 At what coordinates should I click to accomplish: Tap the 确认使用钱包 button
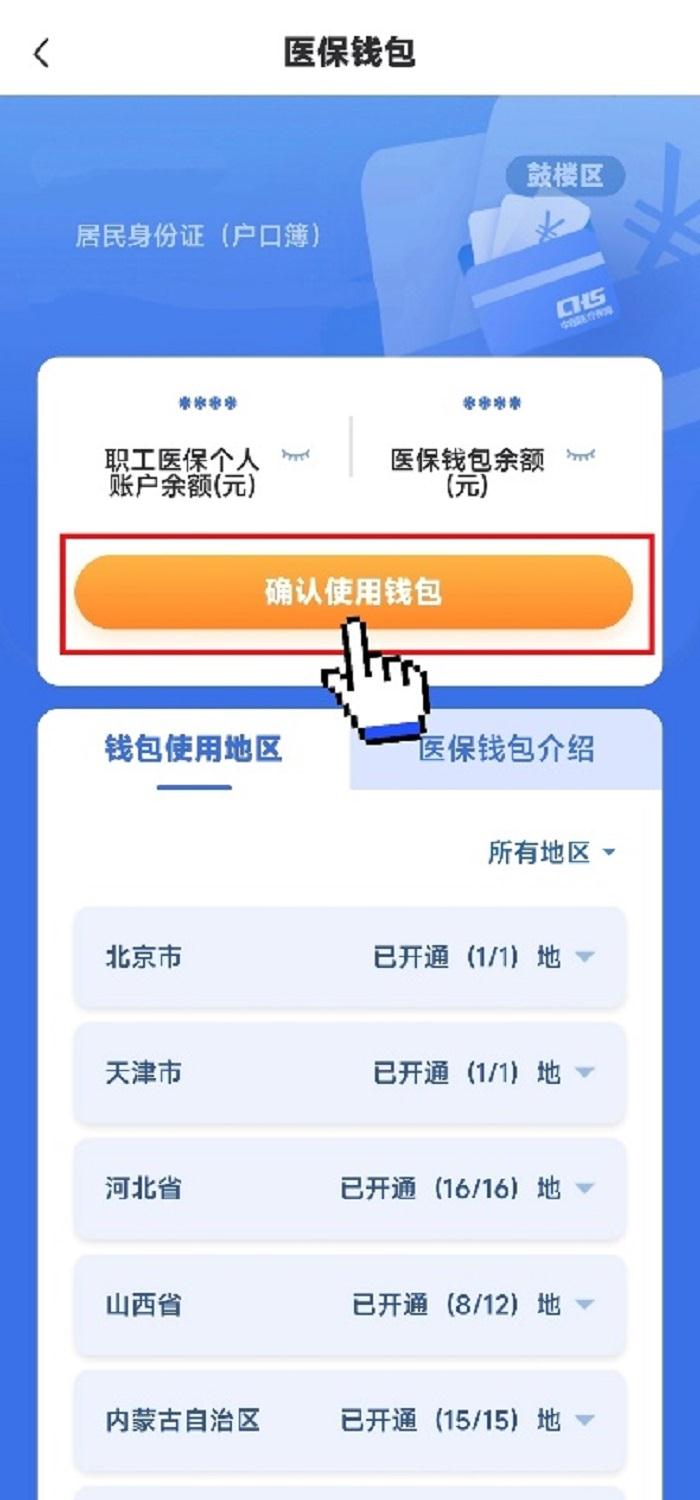tap(353, 592)
